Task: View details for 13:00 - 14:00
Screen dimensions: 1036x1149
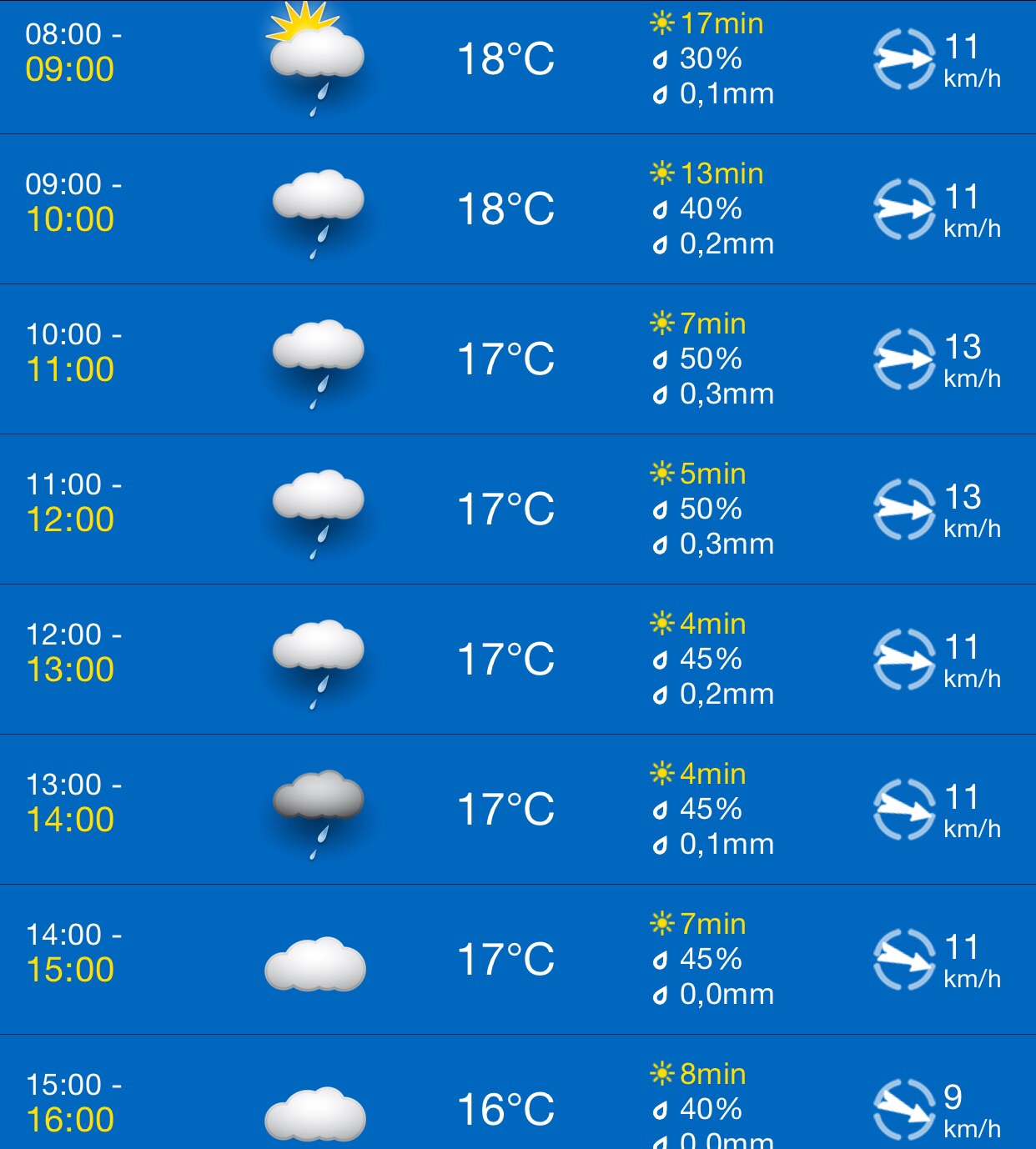Action: coord(517,810)
